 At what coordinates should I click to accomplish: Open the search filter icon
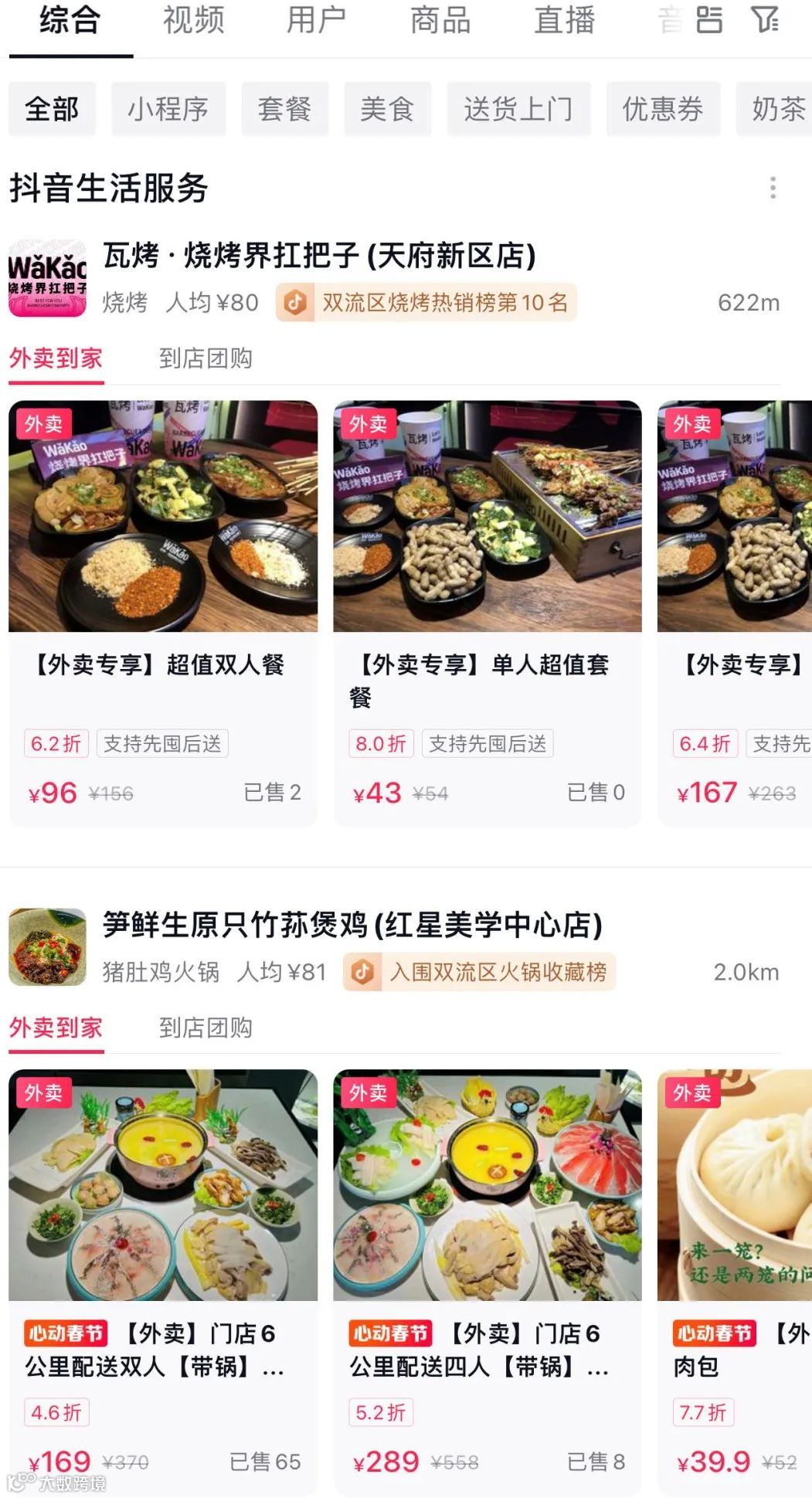[765, 20]
